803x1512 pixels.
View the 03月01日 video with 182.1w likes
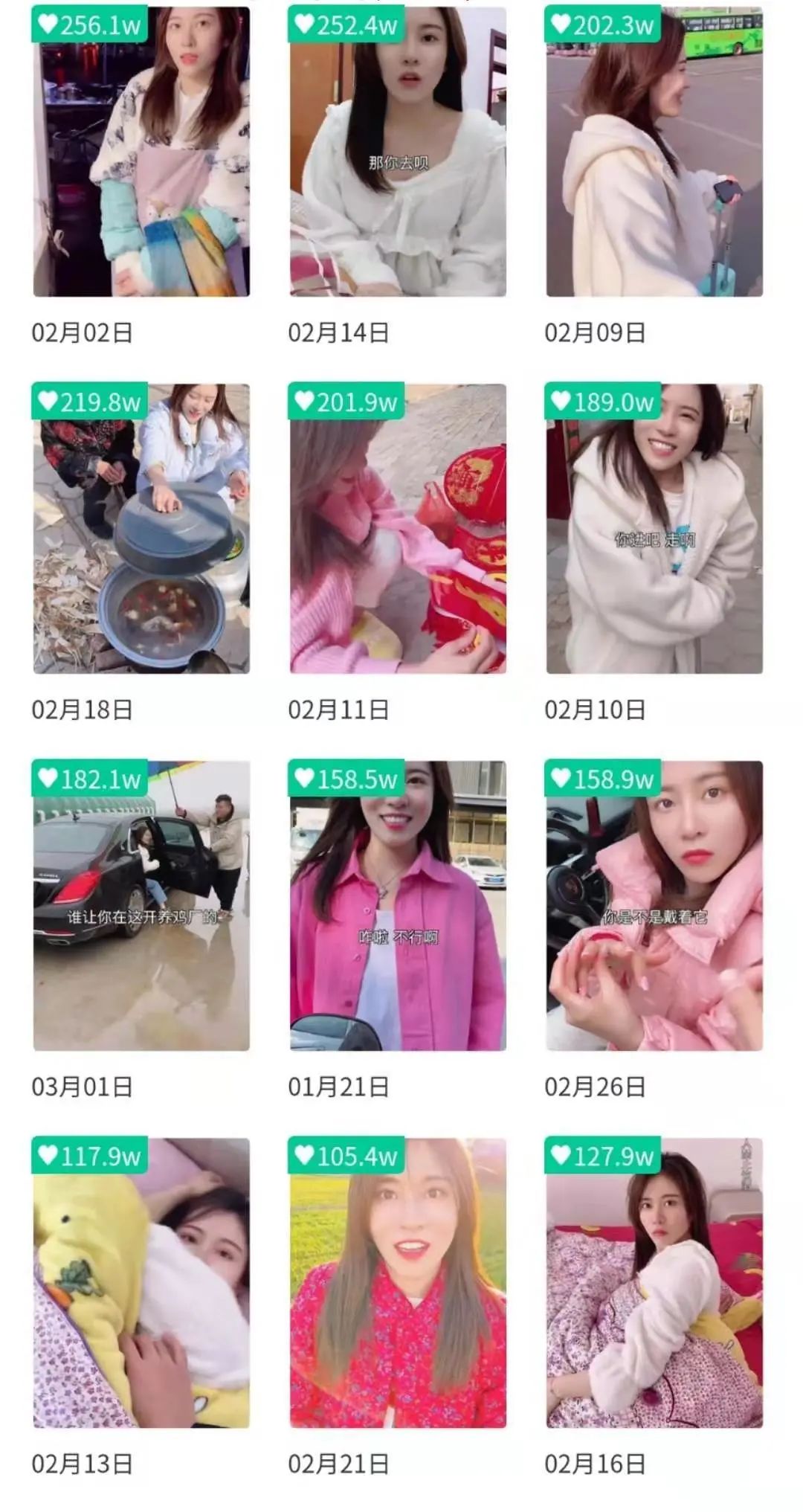coord(141,906)
